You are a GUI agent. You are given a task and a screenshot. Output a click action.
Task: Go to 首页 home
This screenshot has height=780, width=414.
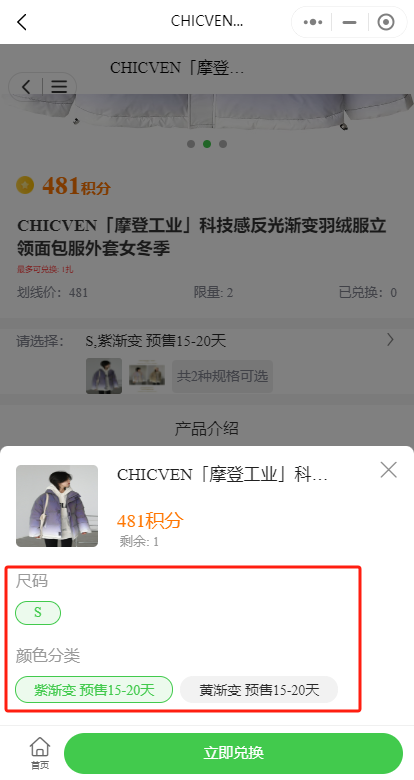pyautogui.click(x=40, y=753)
